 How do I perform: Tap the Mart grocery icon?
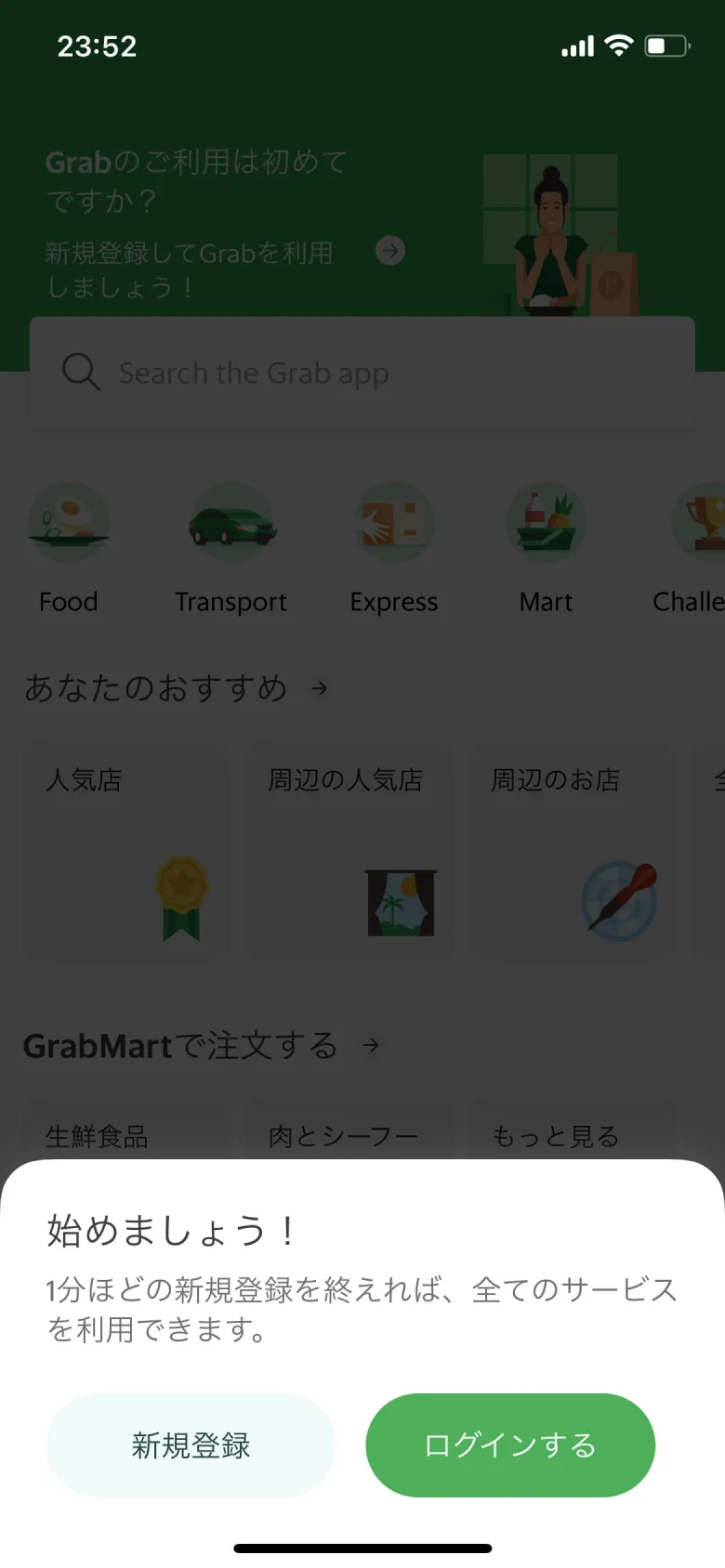pos(547,522)
